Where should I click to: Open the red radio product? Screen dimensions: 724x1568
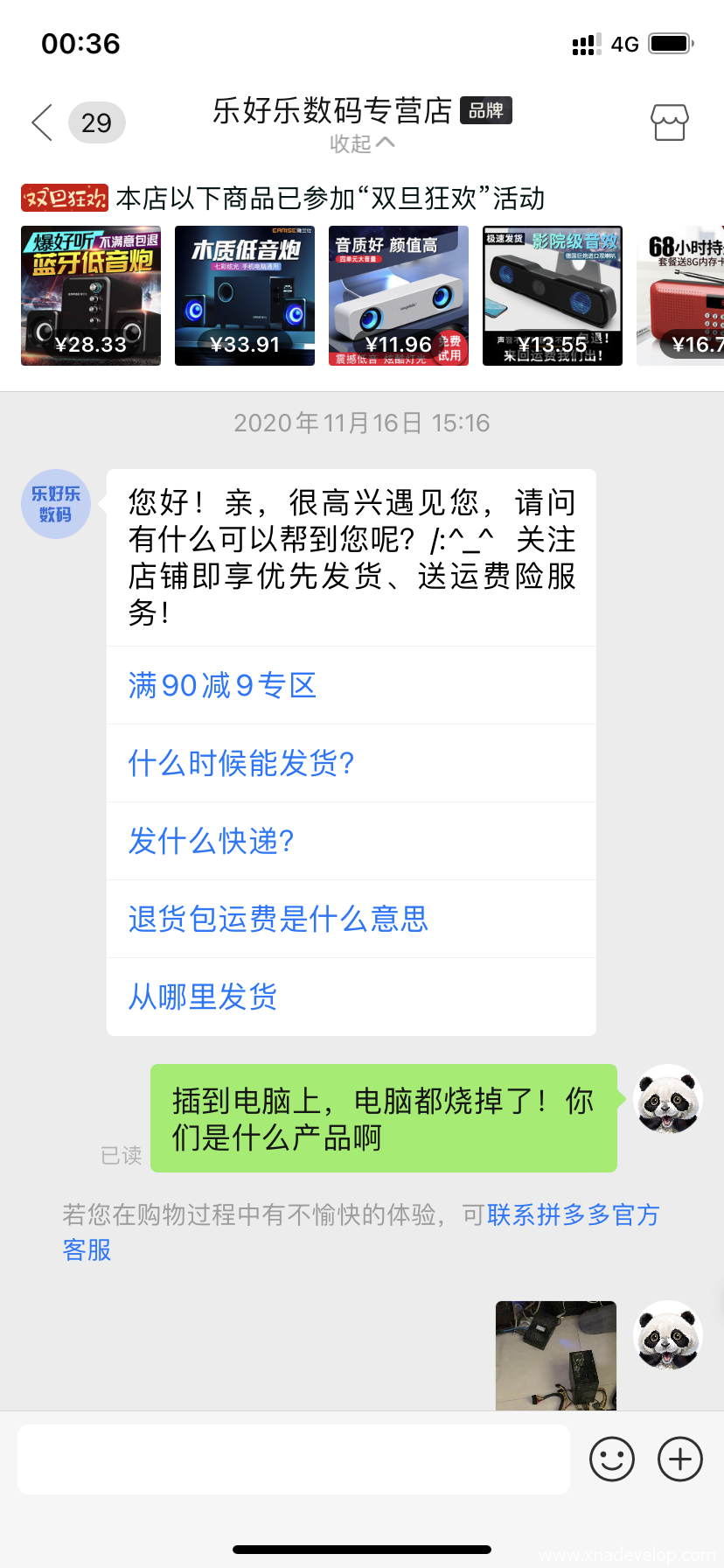coord(682,296)
